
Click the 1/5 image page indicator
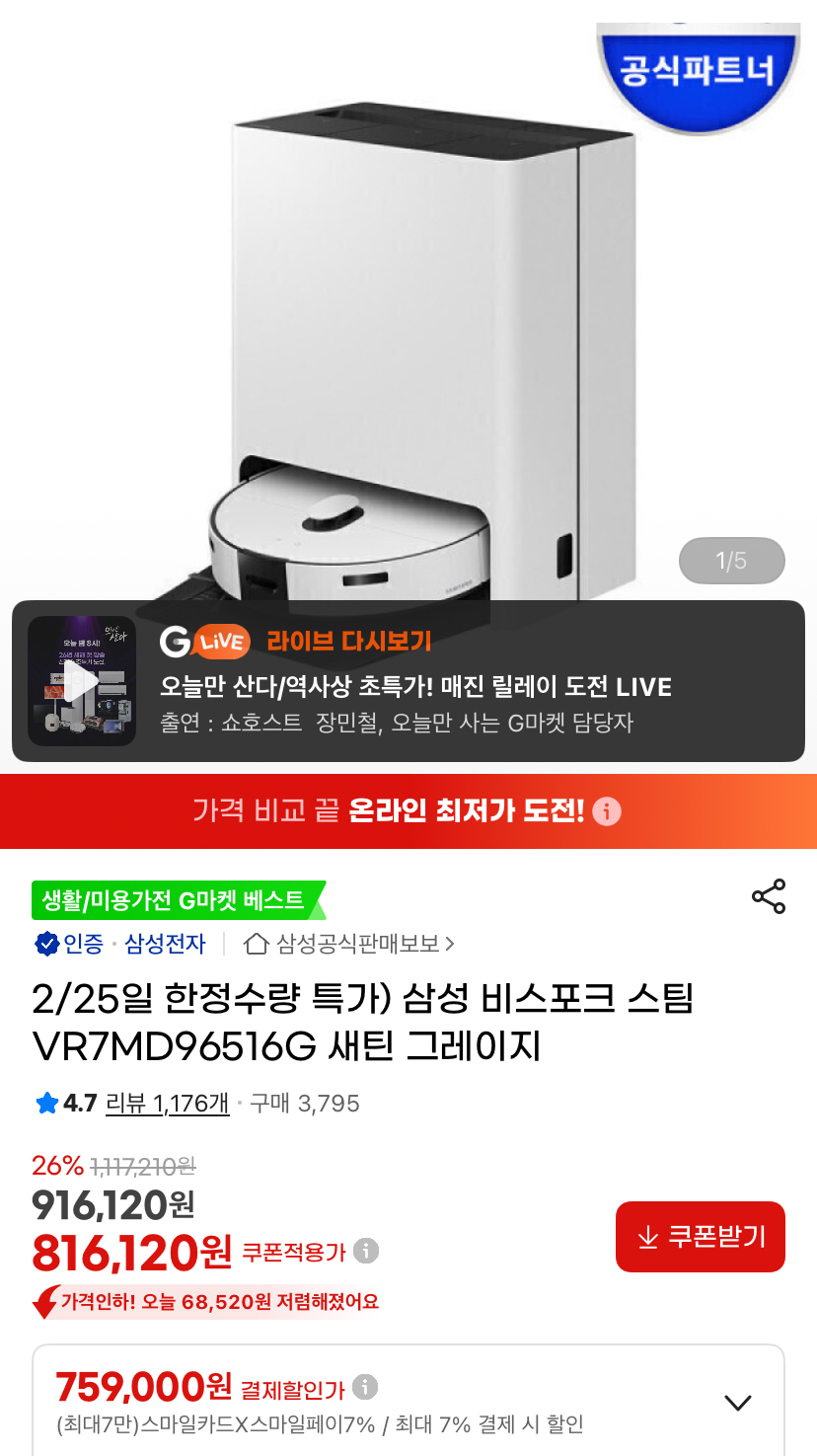[x=731, y=560]
